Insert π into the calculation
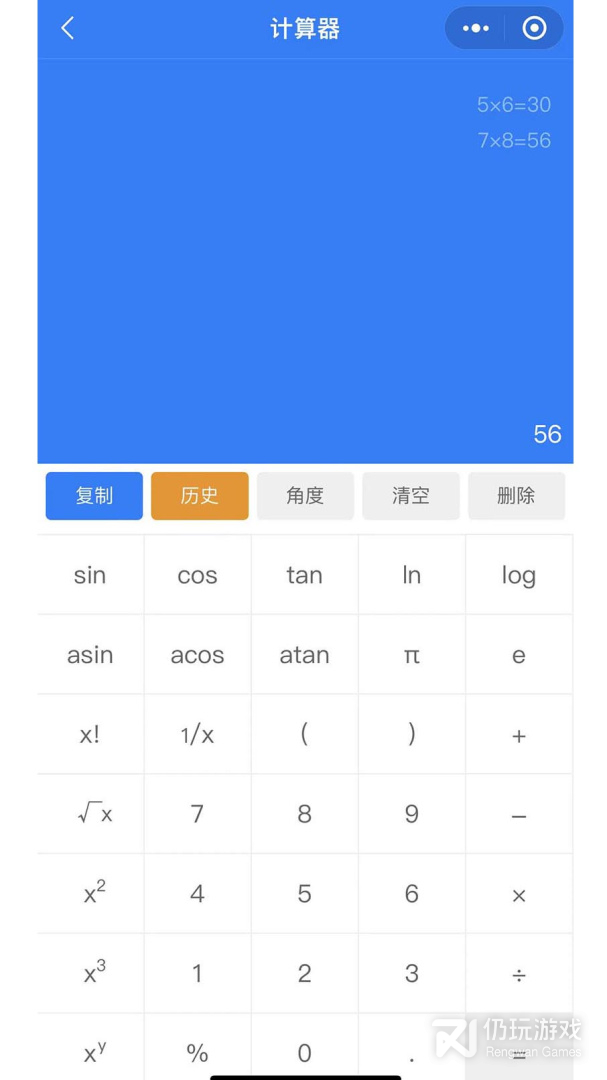 411,655
